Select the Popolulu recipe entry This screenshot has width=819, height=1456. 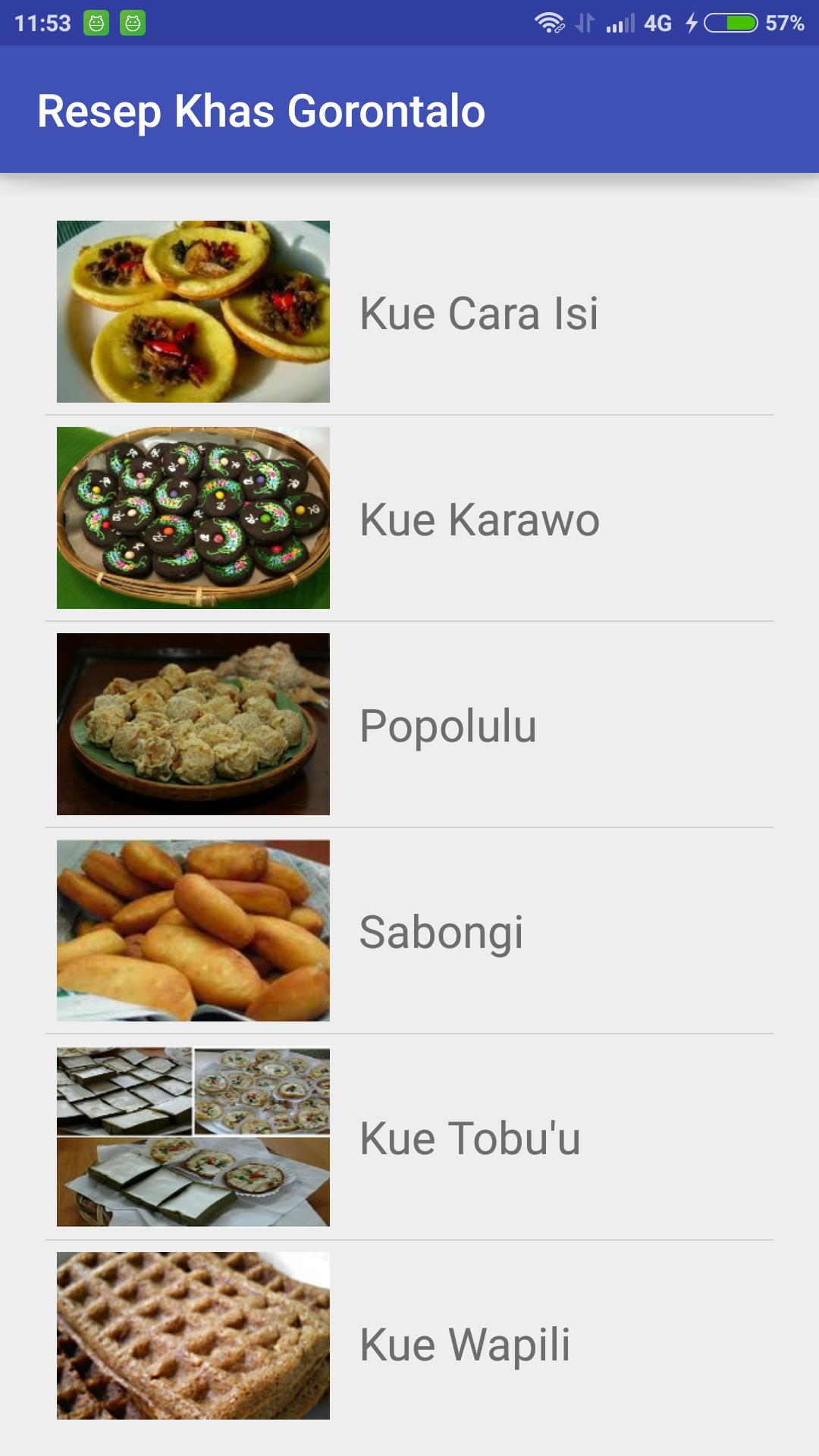(449, 726)
